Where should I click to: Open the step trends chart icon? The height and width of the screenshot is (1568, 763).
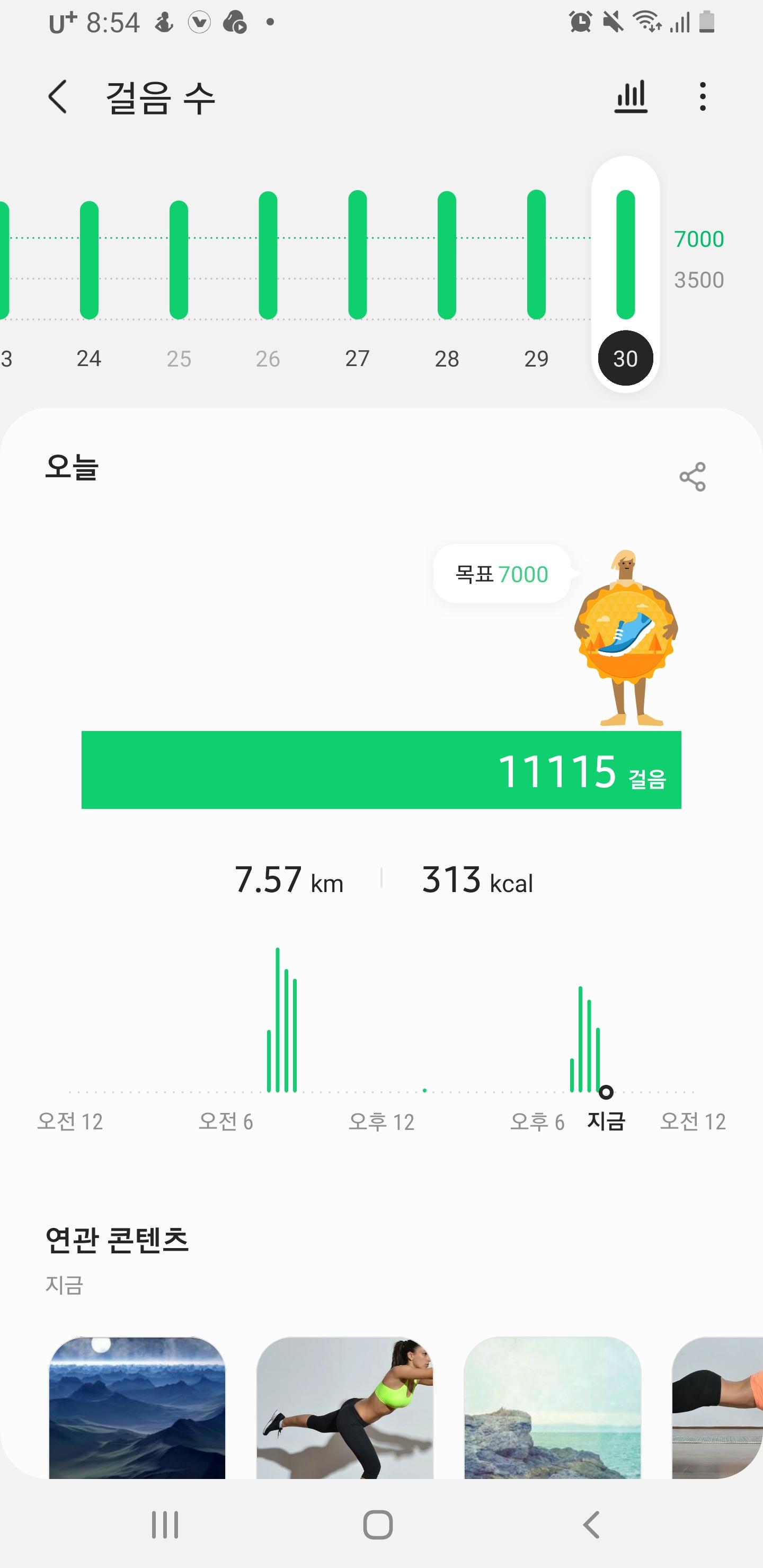click(630, 97)
